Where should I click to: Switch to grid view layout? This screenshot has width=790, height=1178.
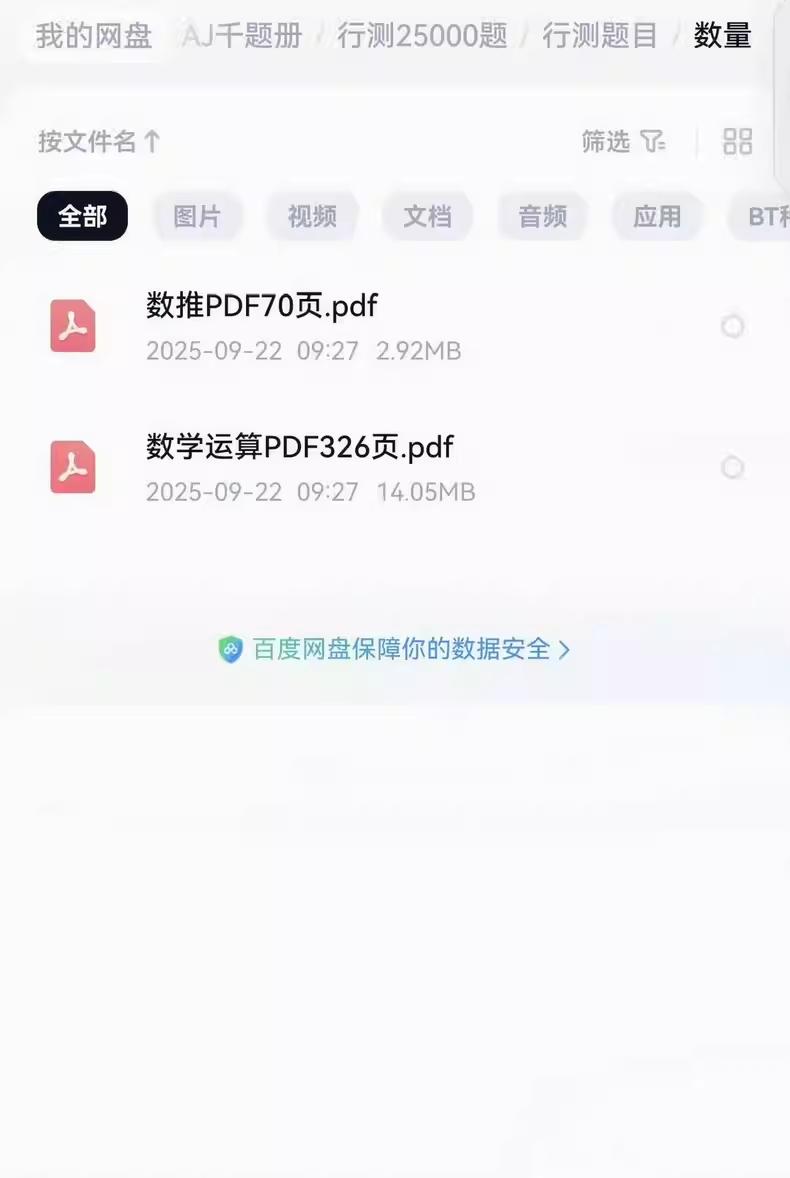pyautogui.click(x=737, y=142)
